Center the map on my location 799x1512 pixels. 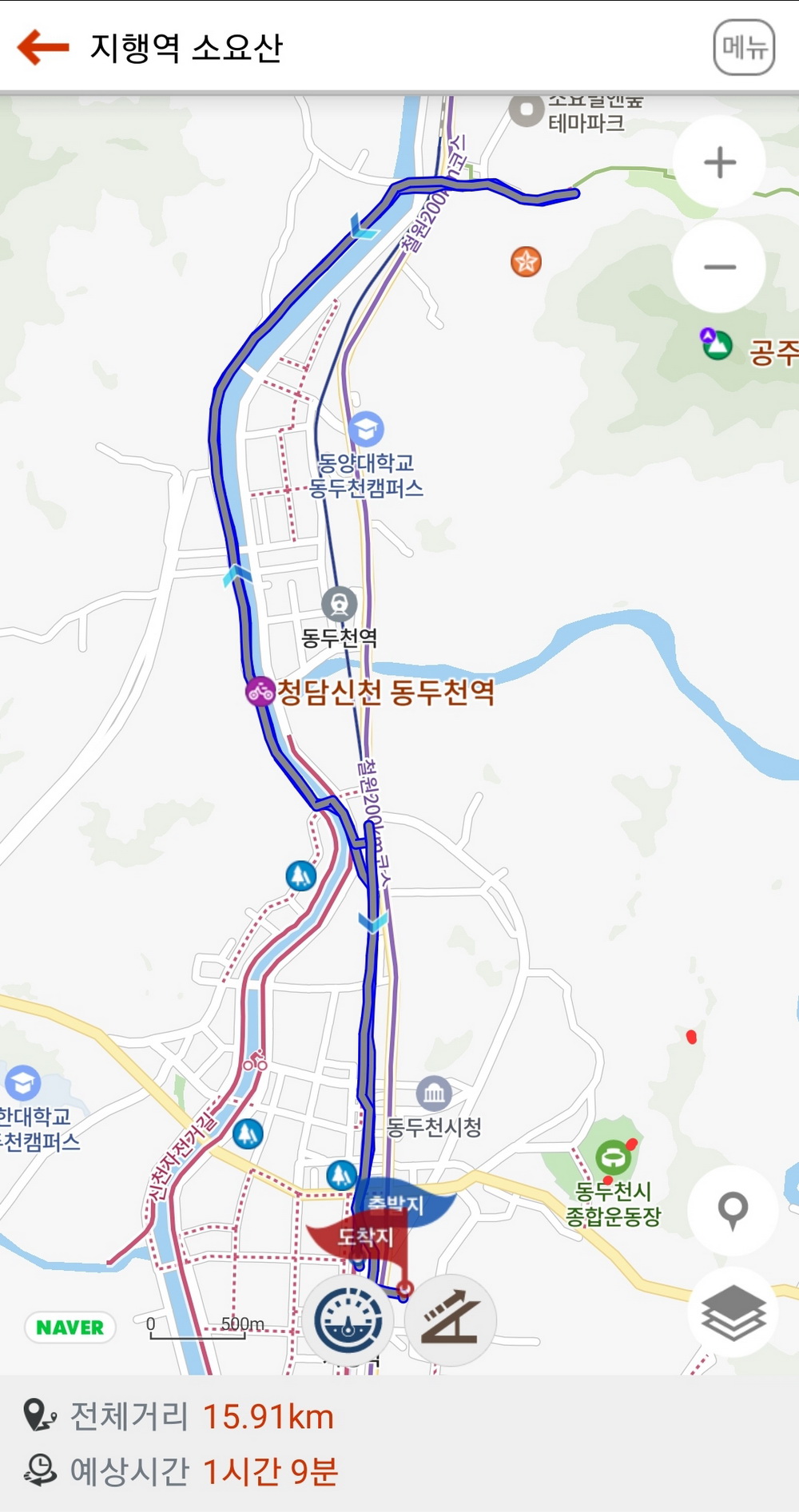pos(733,1210)
